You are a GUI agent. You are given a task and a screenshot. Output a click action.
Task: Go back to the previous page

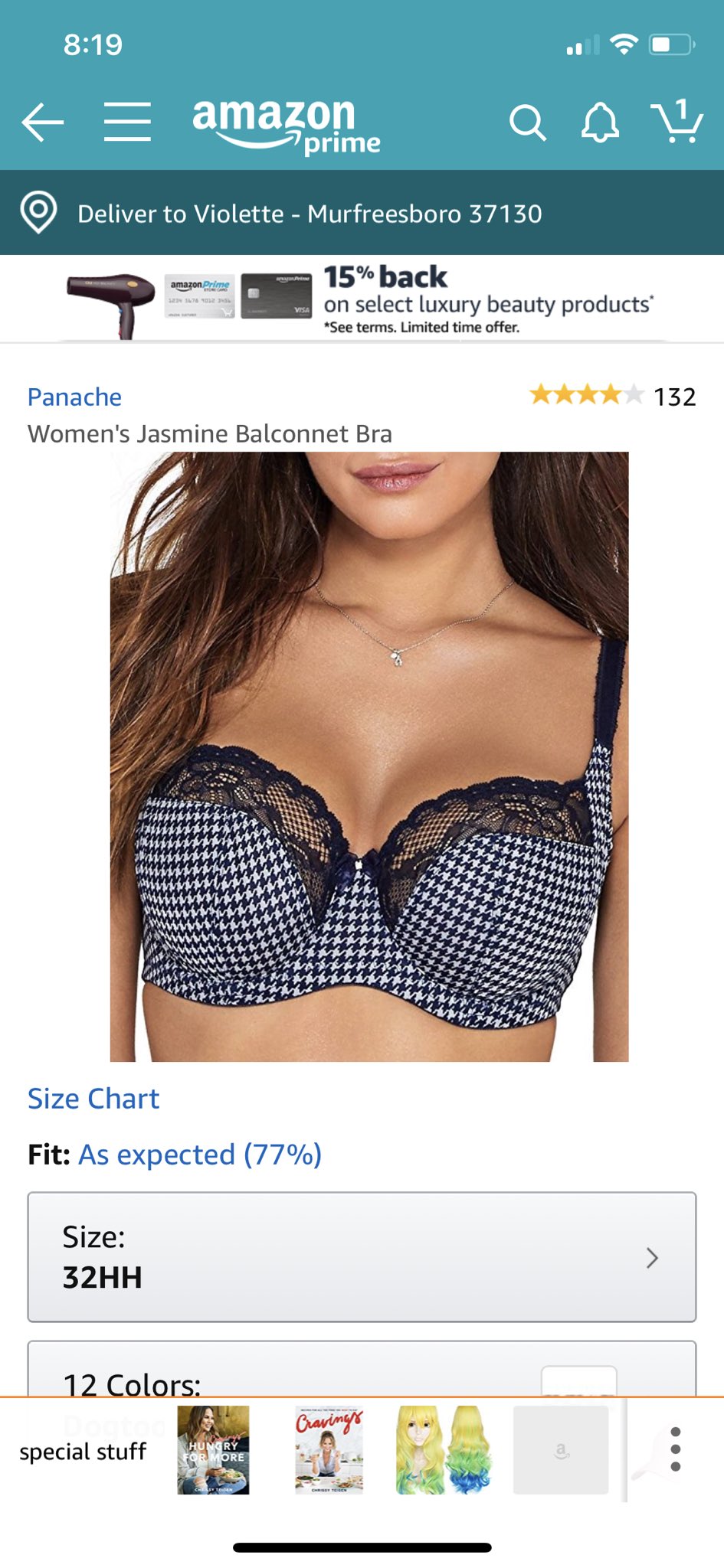[42, 122]
